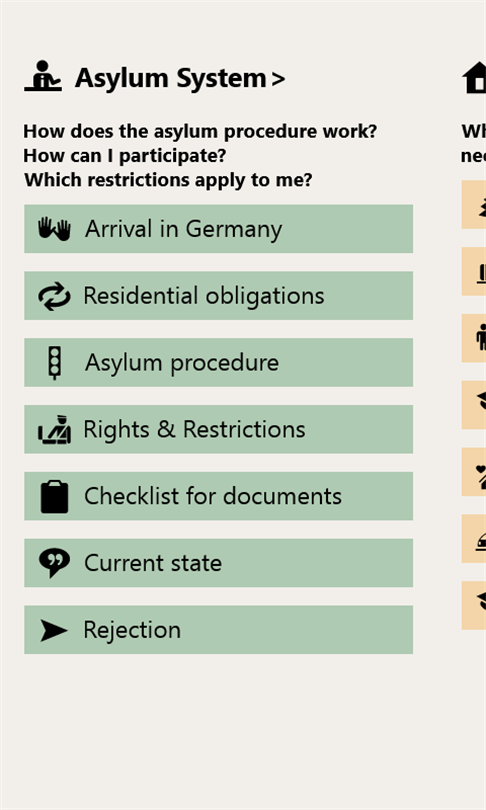Tap the Current state item
The image size is (486, 810).
(x=218, y=563)
